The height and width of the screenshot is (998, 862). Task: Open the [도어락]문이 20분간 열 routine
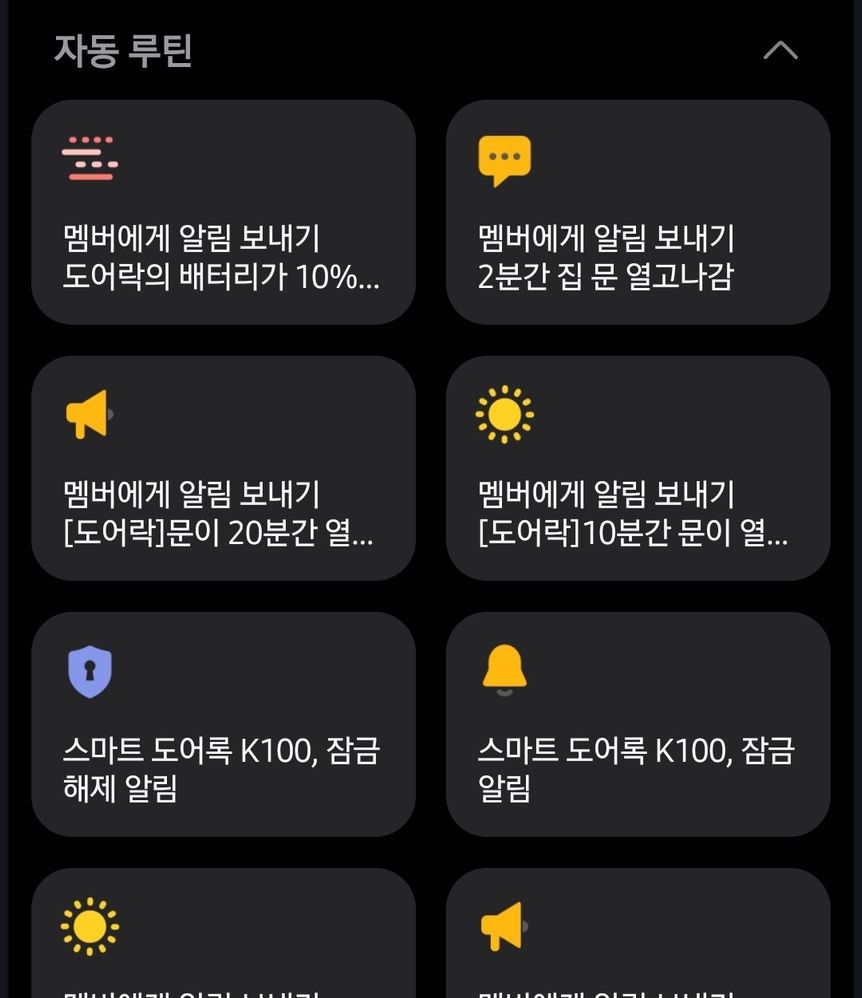223,468
